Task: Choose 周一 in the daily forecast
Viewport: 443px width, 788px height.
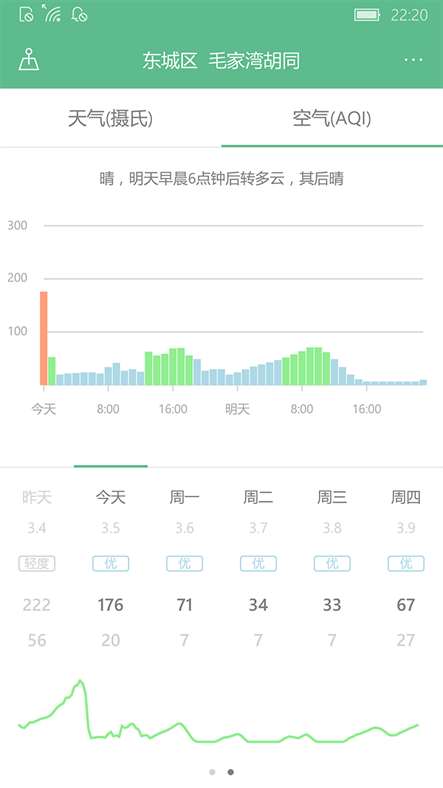Action: (184, 498)
